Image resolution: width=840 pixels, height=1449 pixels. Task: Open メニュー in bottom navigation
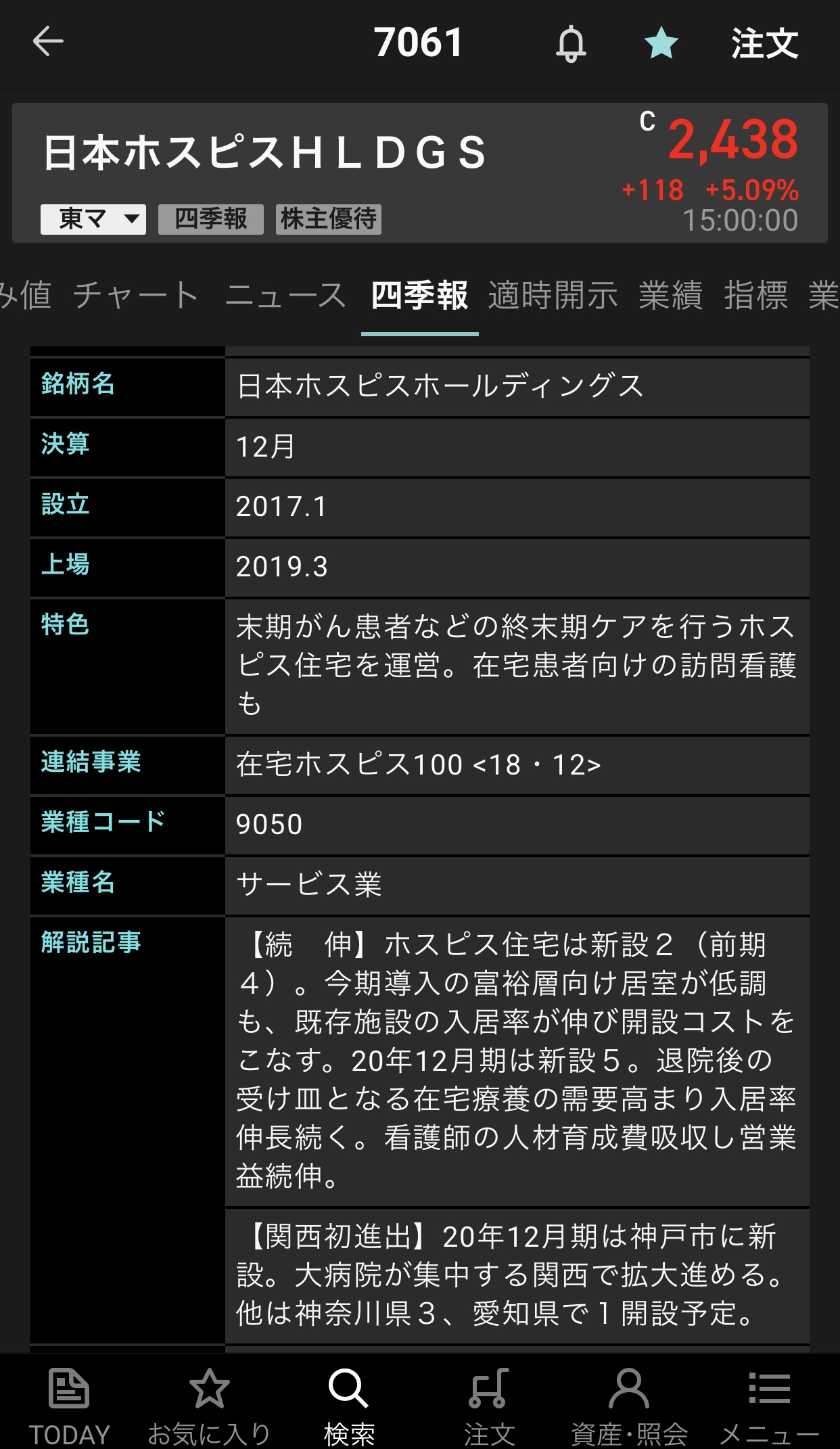pos(769,1404)
